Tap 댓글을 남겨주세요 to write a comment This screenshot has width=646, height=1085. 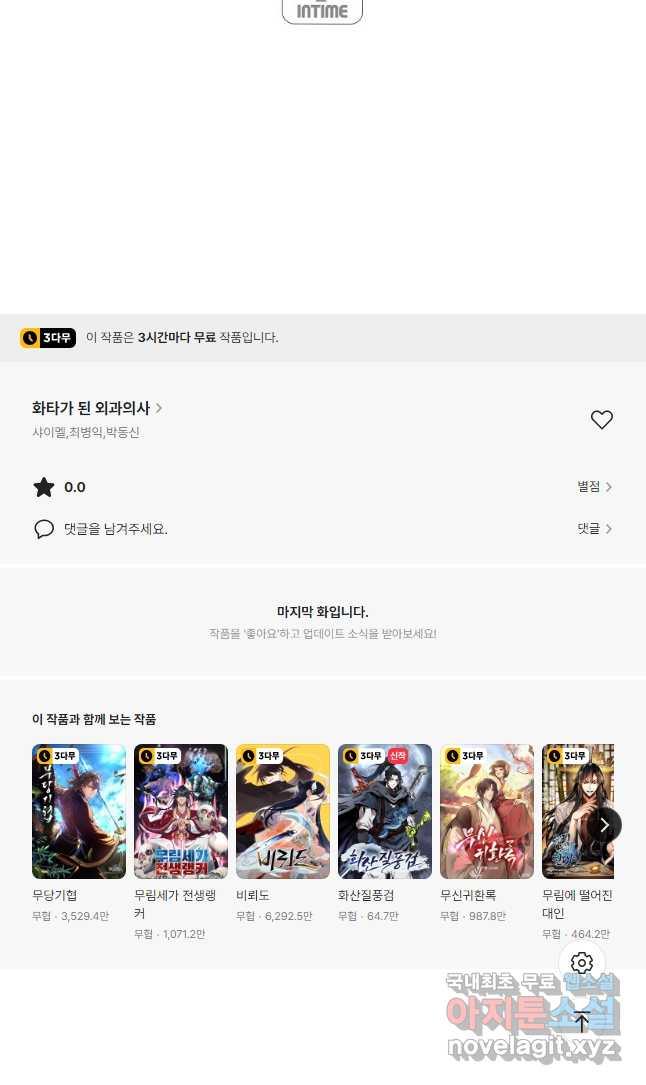(x=115, y=529)
